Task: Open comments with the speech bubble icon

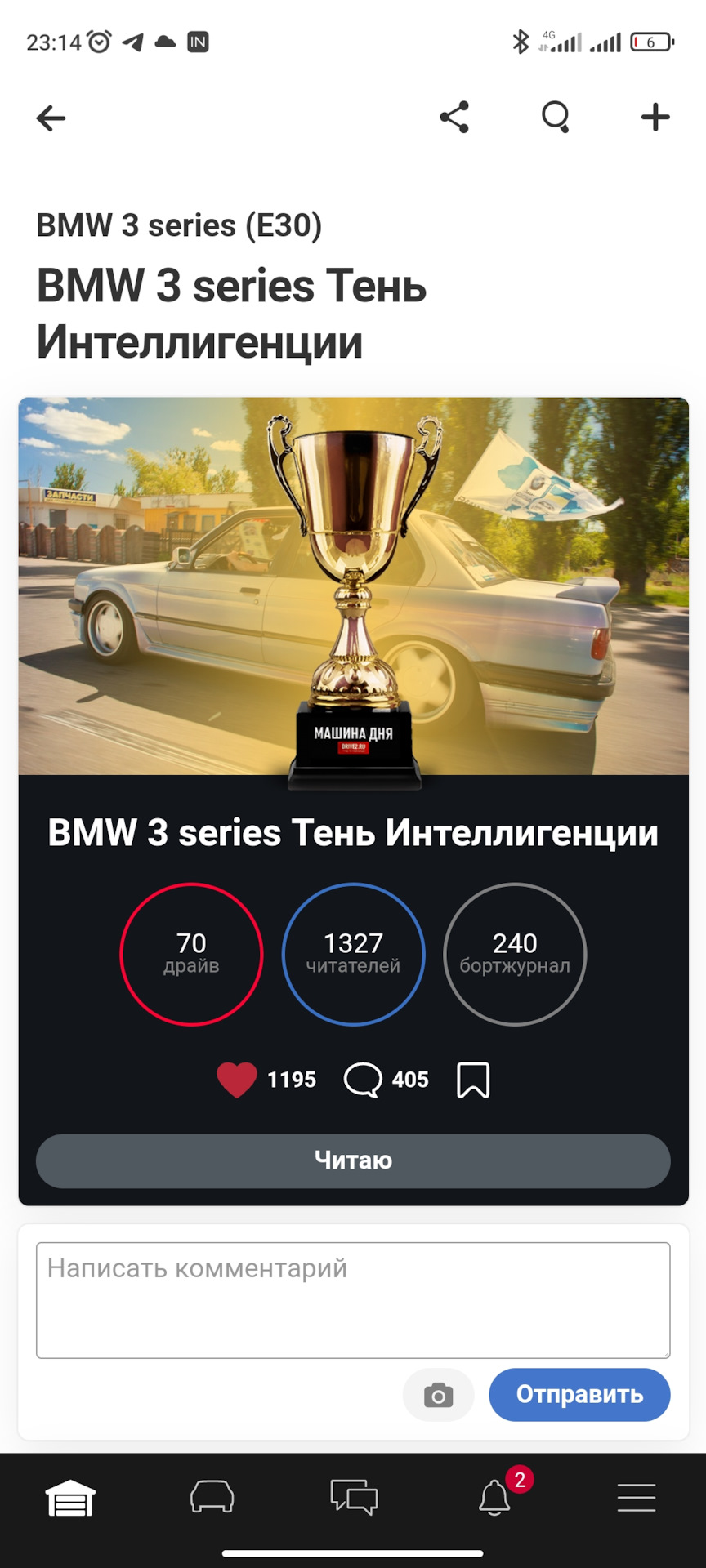Action: click(363, 1080)
